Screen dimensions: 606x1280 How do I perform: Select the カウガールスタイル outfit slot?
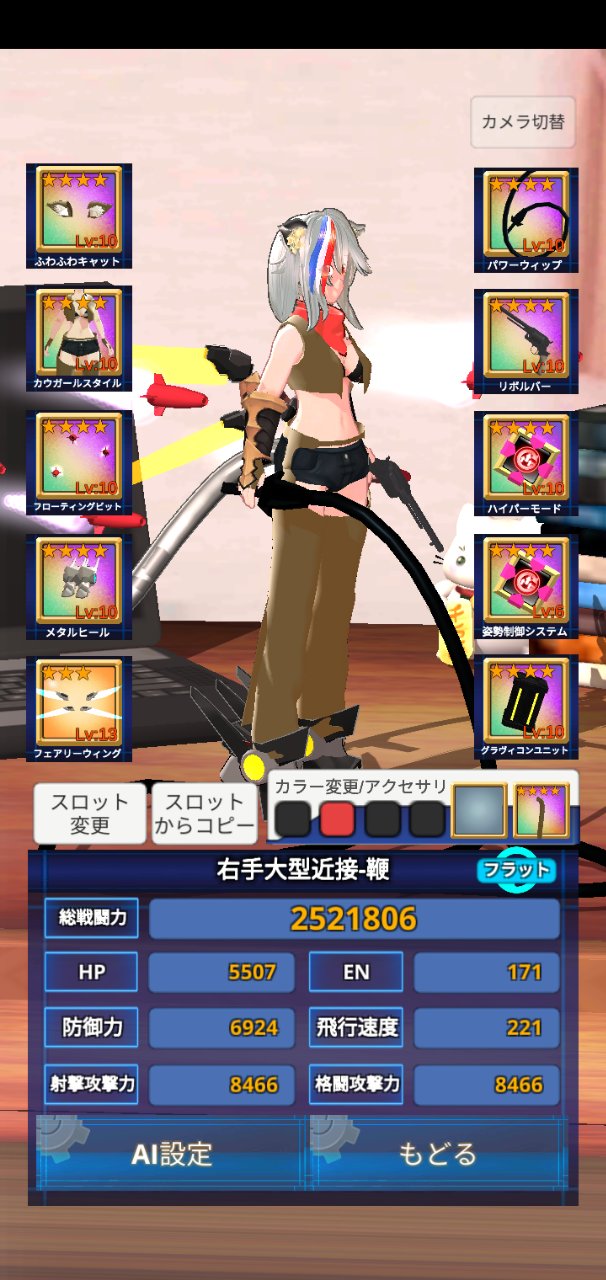pos(79,339)
